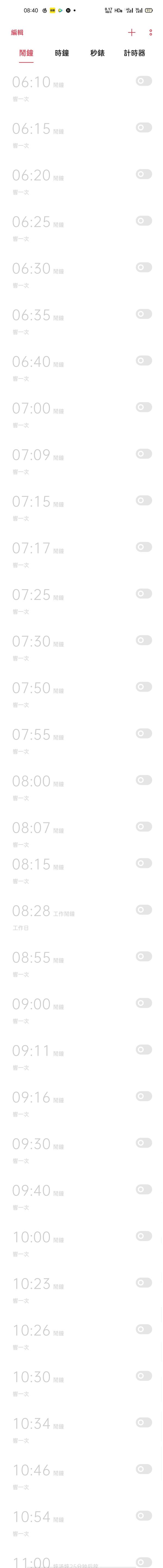The image size is (163, 1568).
Task: Open the overflow menu
Action: tap(151, 32)
